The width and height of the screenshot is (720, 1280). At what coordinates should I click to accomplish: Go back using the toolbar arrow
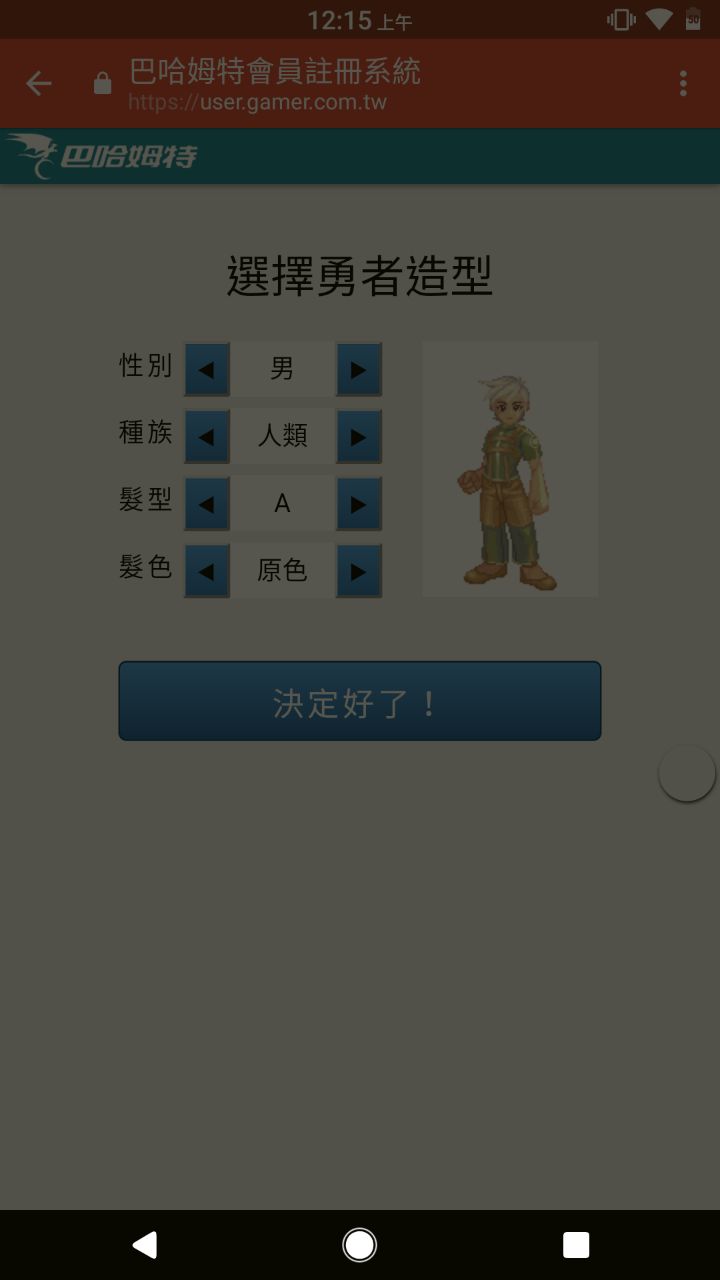[39, 84]
